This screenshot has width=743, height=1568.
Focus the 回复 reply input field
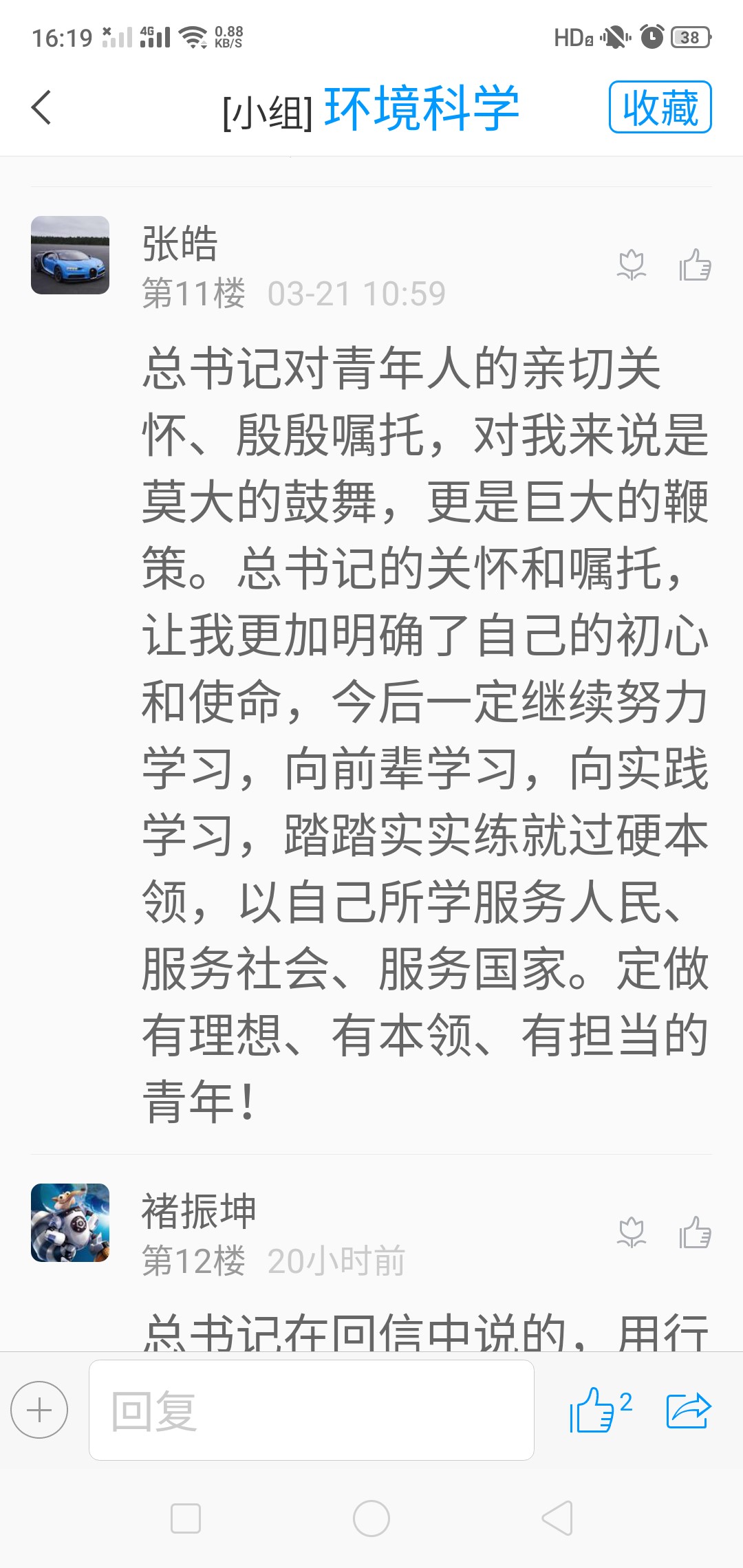311,1410
